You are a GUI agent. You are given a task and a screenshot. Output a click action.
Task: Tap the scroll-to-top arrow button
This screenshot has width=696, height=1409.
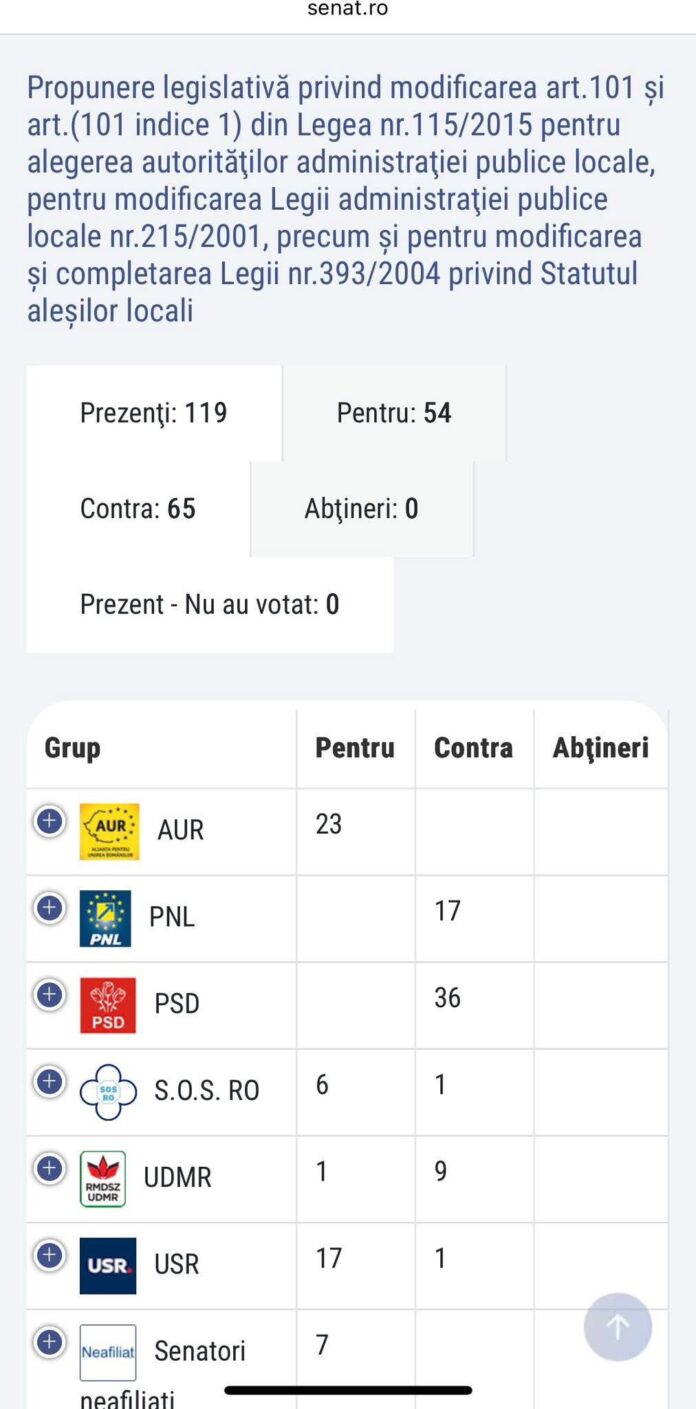(x=618, y=1327)
